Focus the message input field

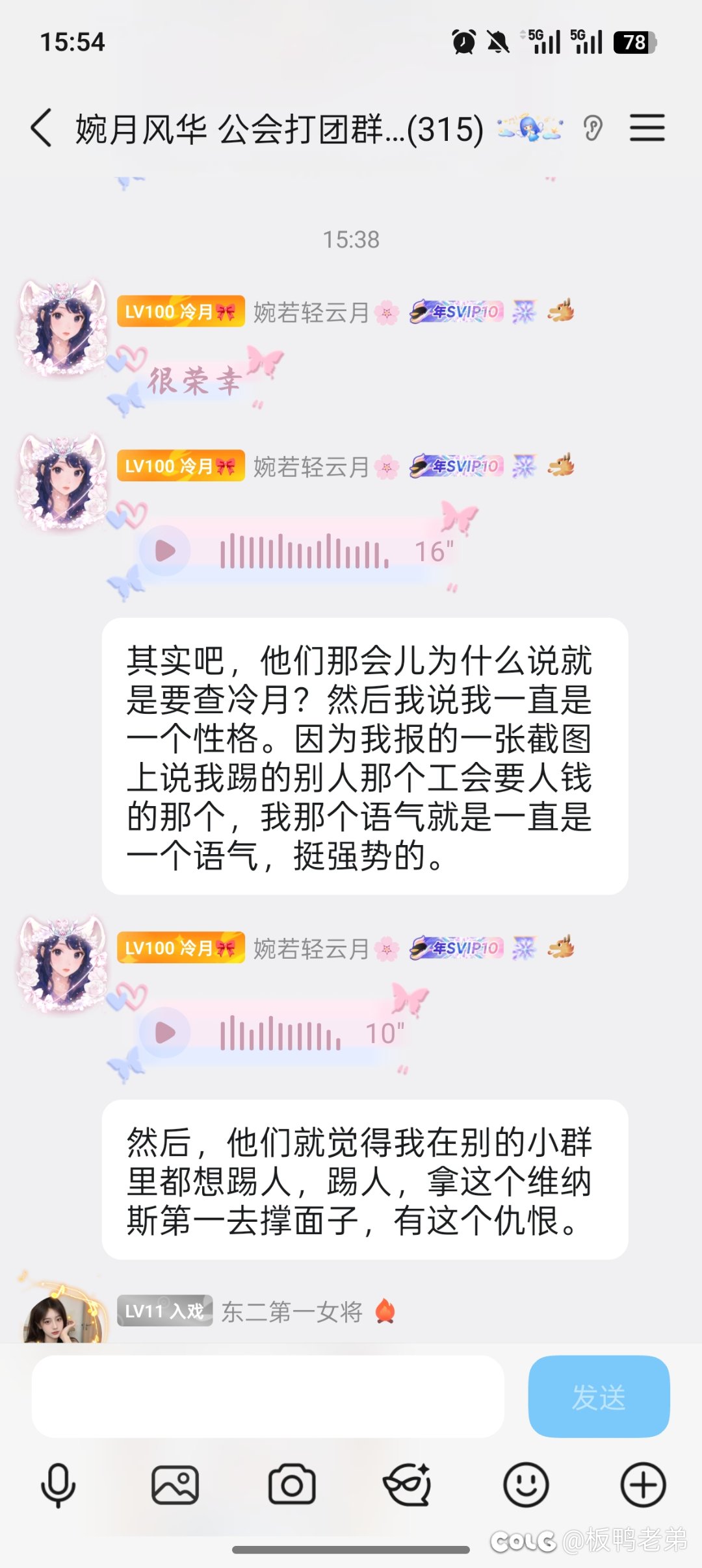(x=268, y=1397)
